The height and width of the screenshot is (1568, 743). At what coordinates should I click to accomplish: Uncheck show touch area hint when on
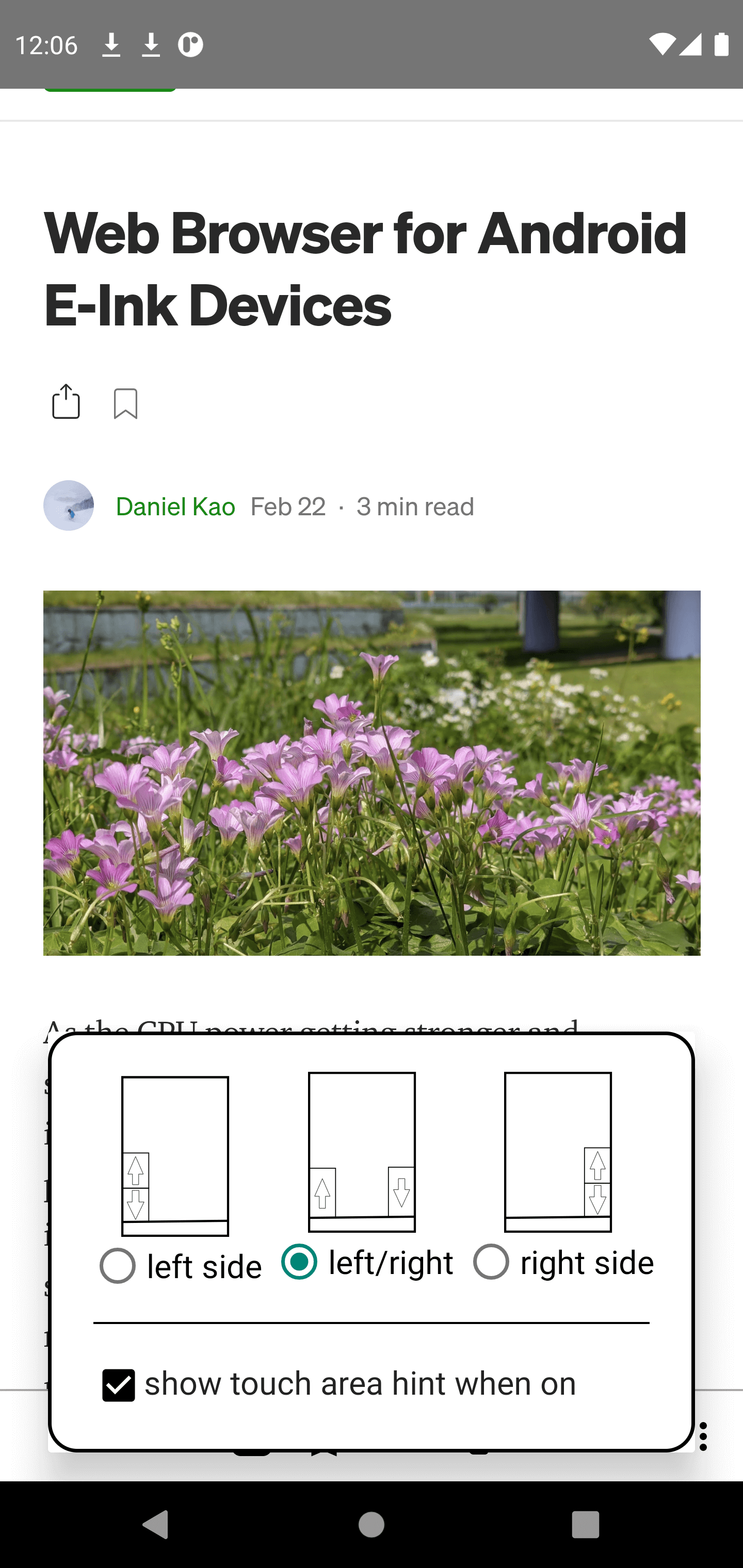[x=119, y=1385]
